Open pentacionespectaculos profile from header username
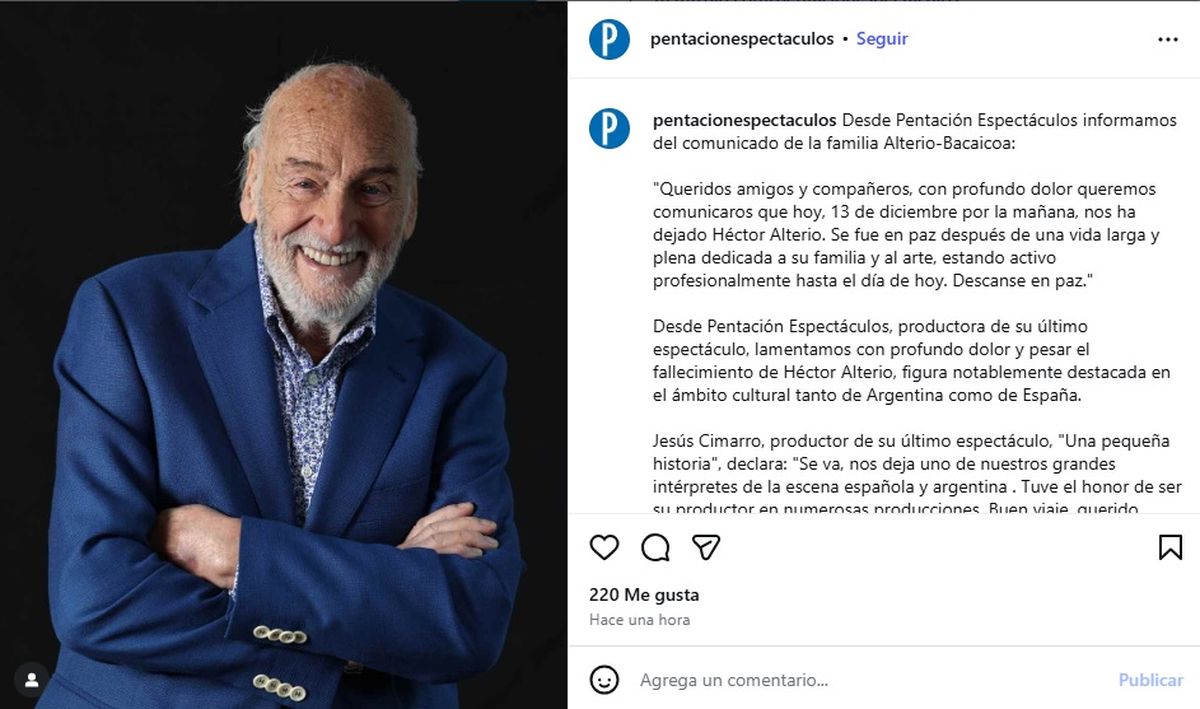The image size is (1200, 709). point(741,39)
